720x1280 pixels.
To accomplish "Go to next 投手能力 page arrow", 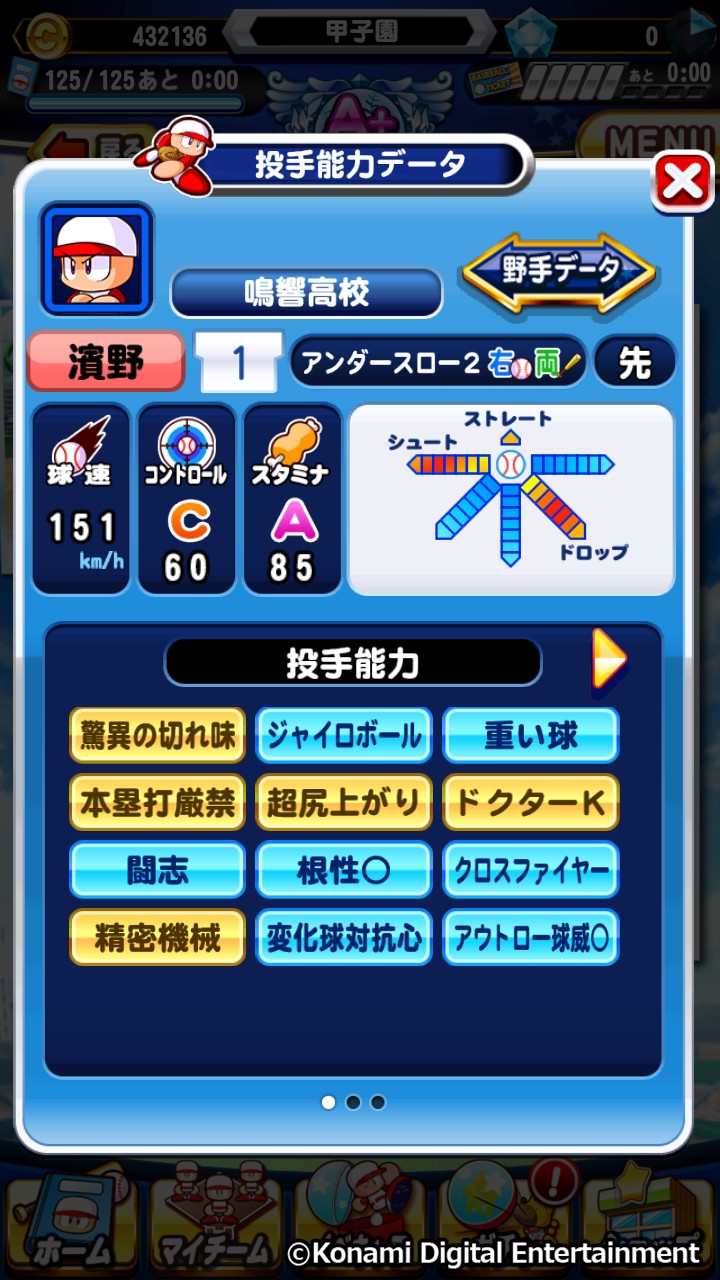I will pos(607,660).
